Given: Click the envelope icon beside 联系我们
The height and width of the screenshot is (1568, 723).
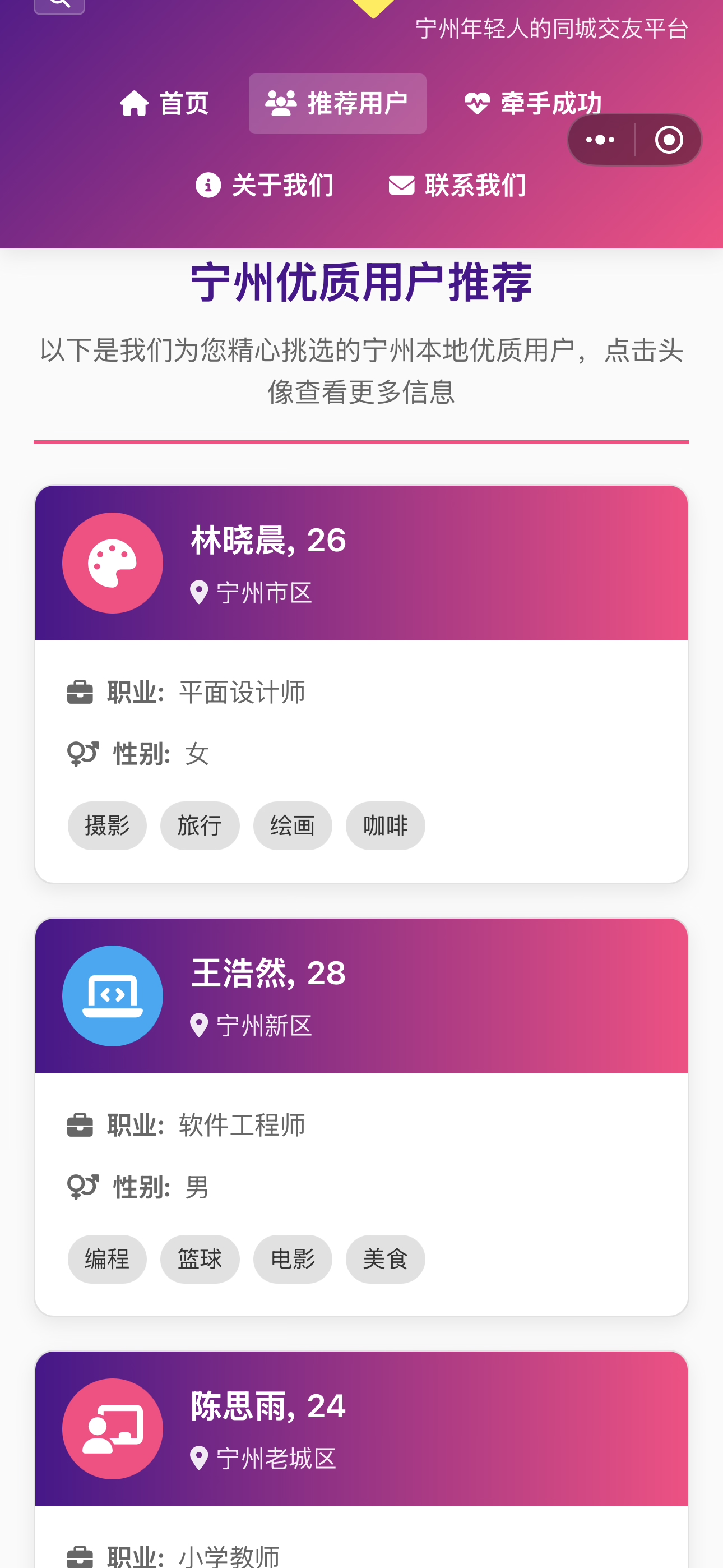Looking at the screenshot, I should (401, 185).
